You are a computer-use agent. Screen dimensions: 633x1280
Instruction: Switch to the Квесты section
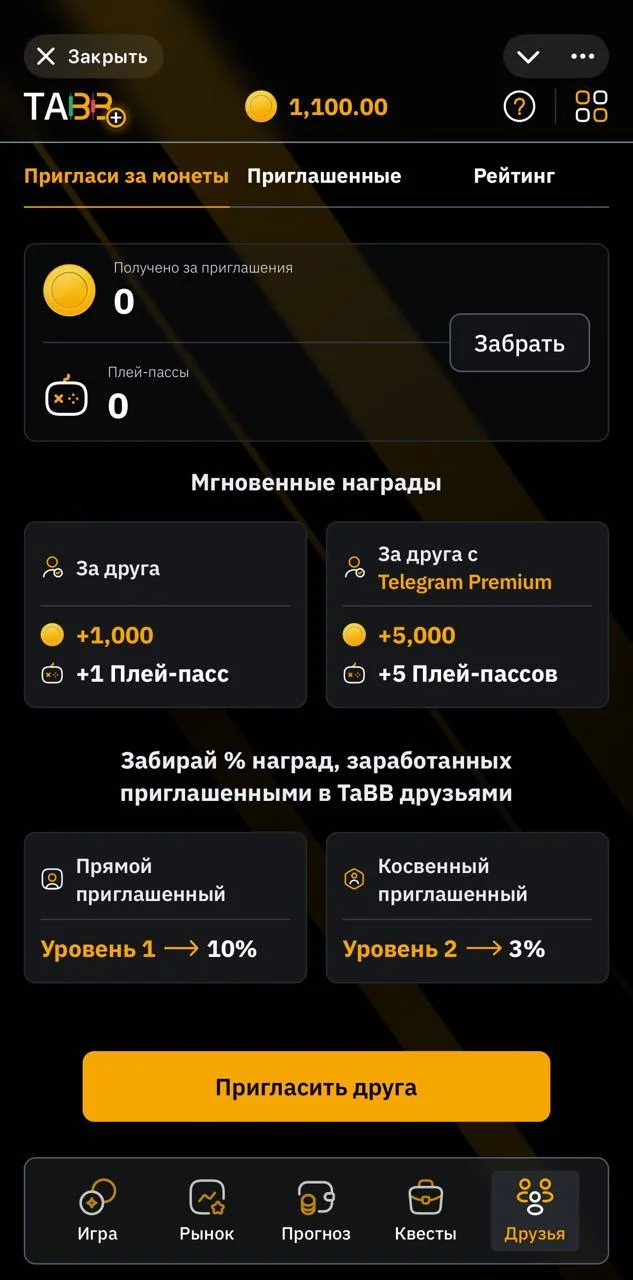[426, 1210]
